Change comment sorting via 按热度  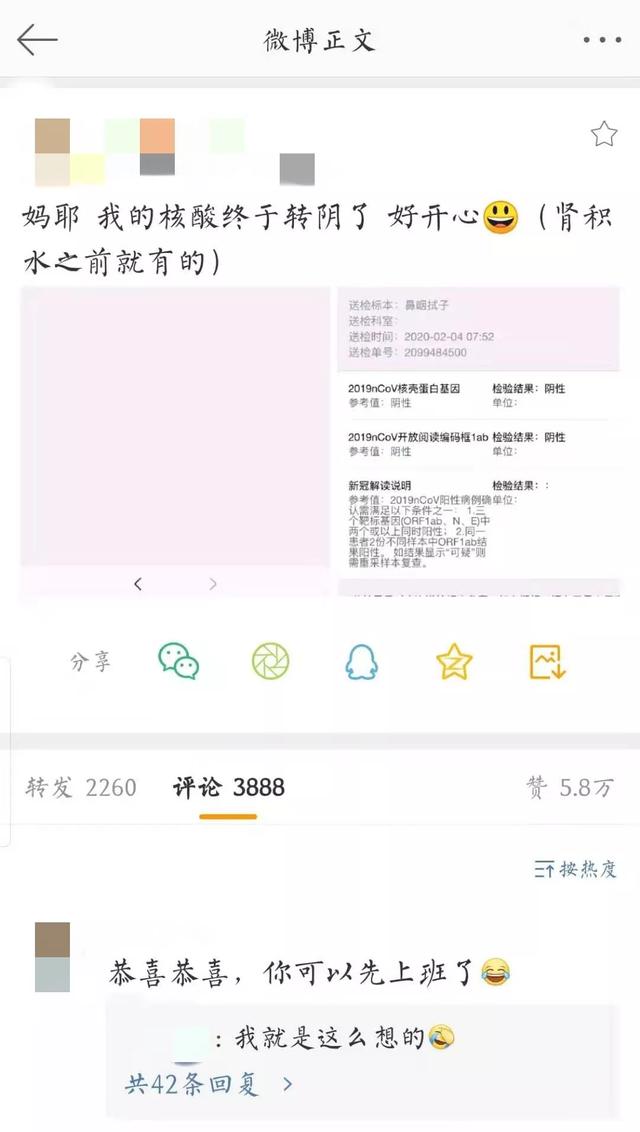pyautogui.click(x=575, y=868)
